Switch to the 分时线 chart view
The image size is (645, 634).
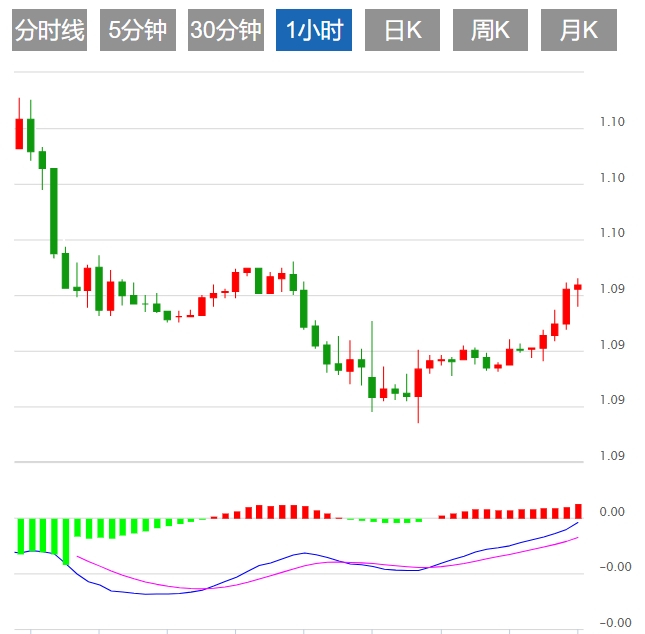pos(50,31)
